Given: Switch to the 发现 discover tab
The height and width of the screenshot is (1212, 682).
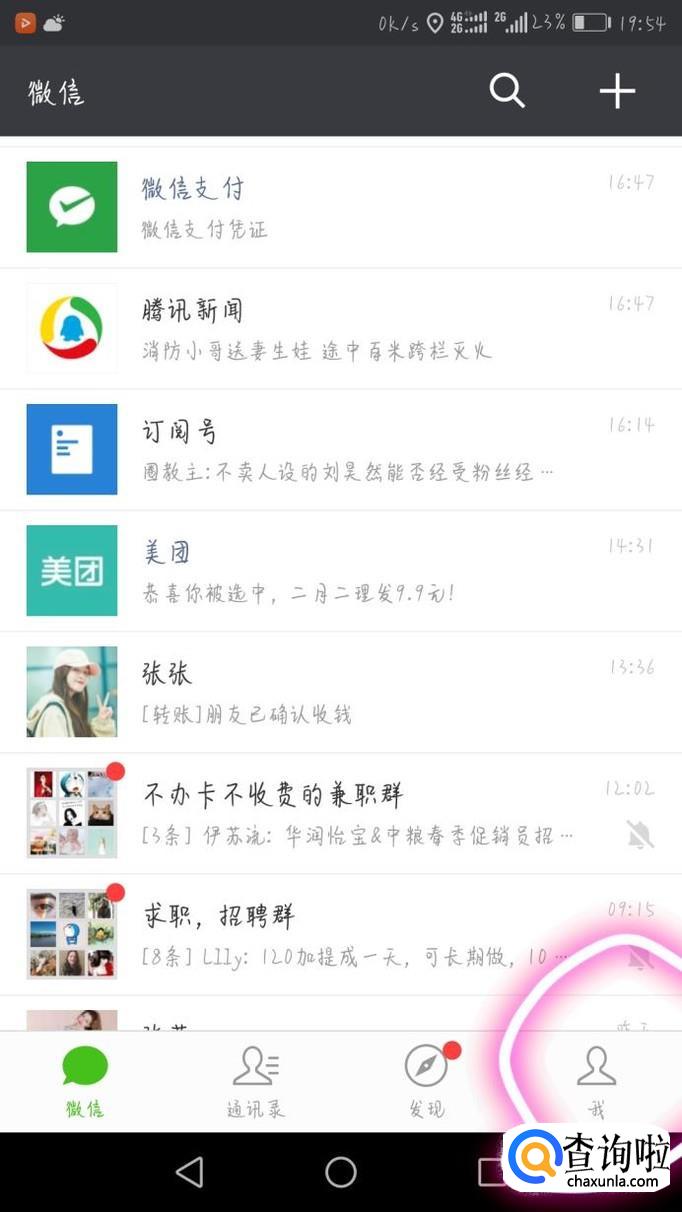Looking at the screenshot, I should point(426,1081).
